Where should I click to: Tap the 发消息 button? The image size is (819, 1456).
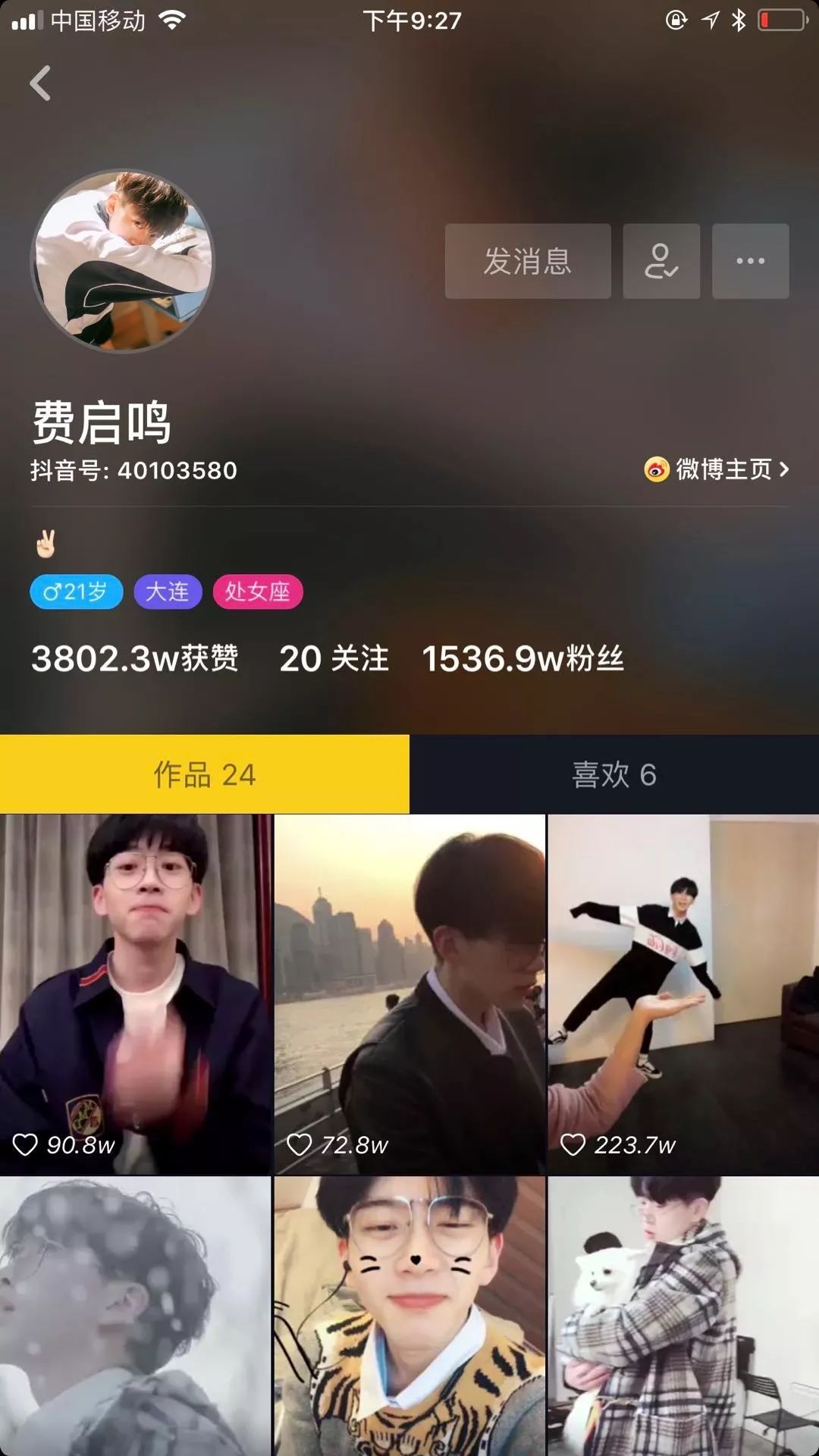pyautogui.click(x=528, y=261)
